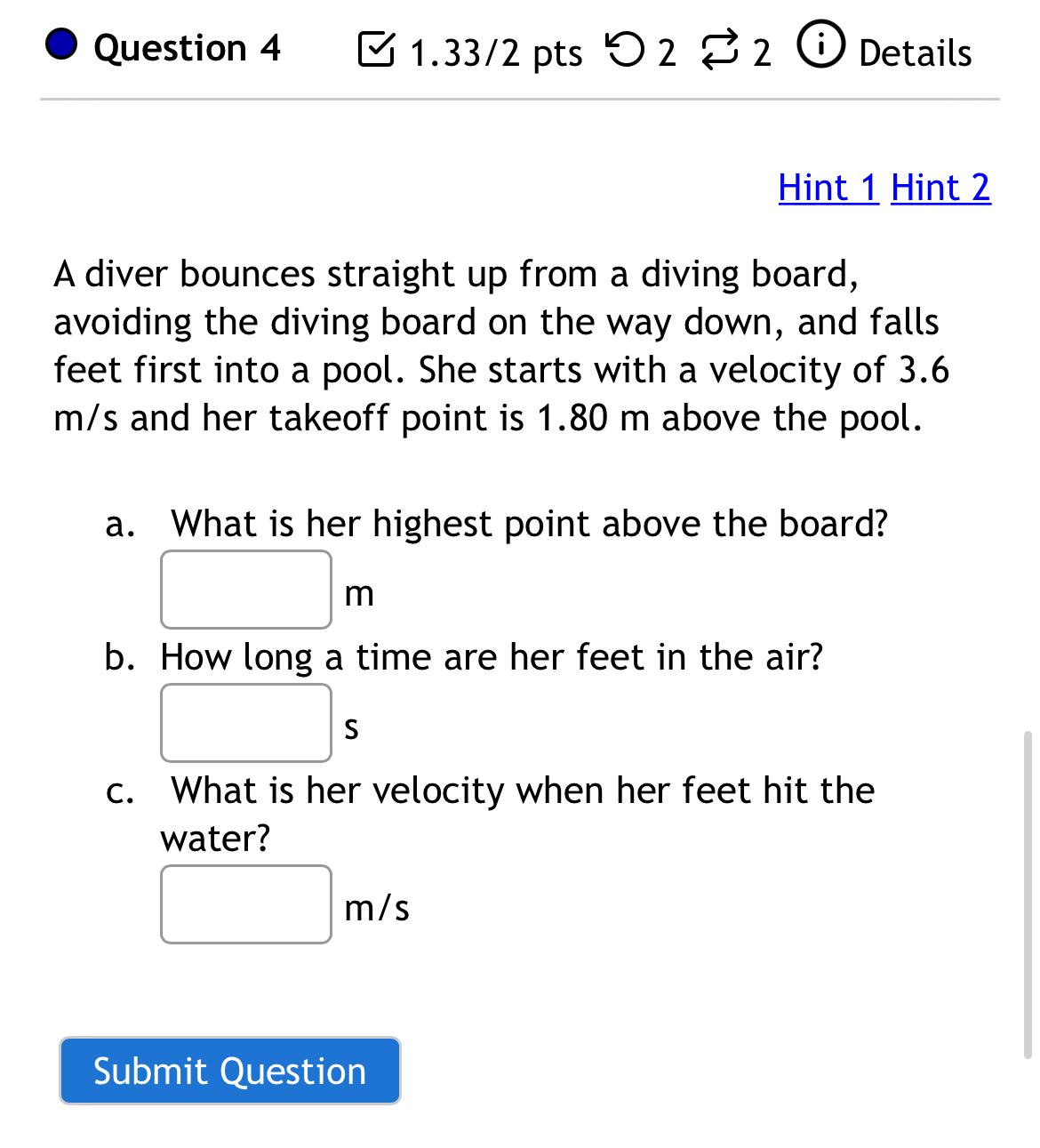Focus the highest point answer field
Screen dimensions: 1040x1148
pyautogui.click(x=246, y=590)
